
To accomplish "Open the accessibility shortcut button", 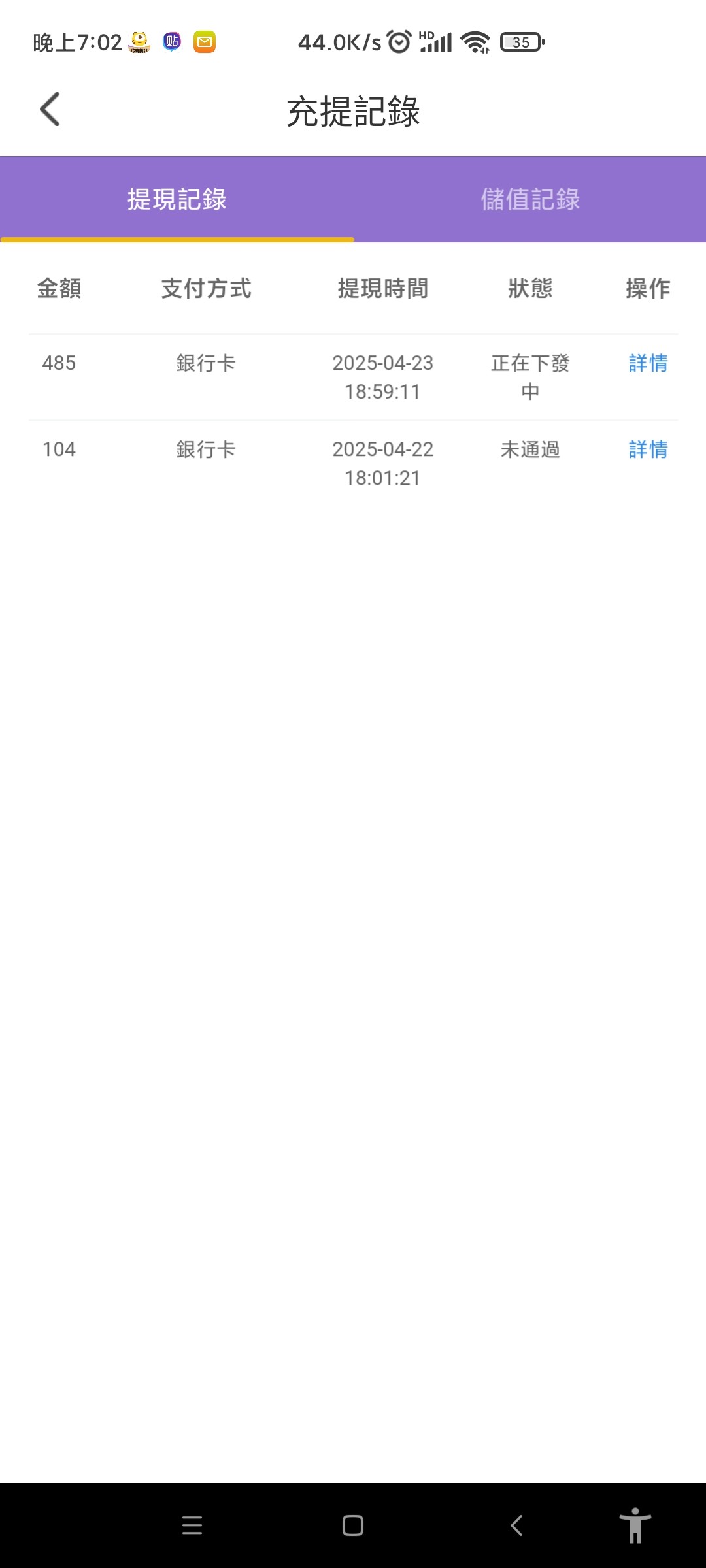I will [x=635, y=1526].
